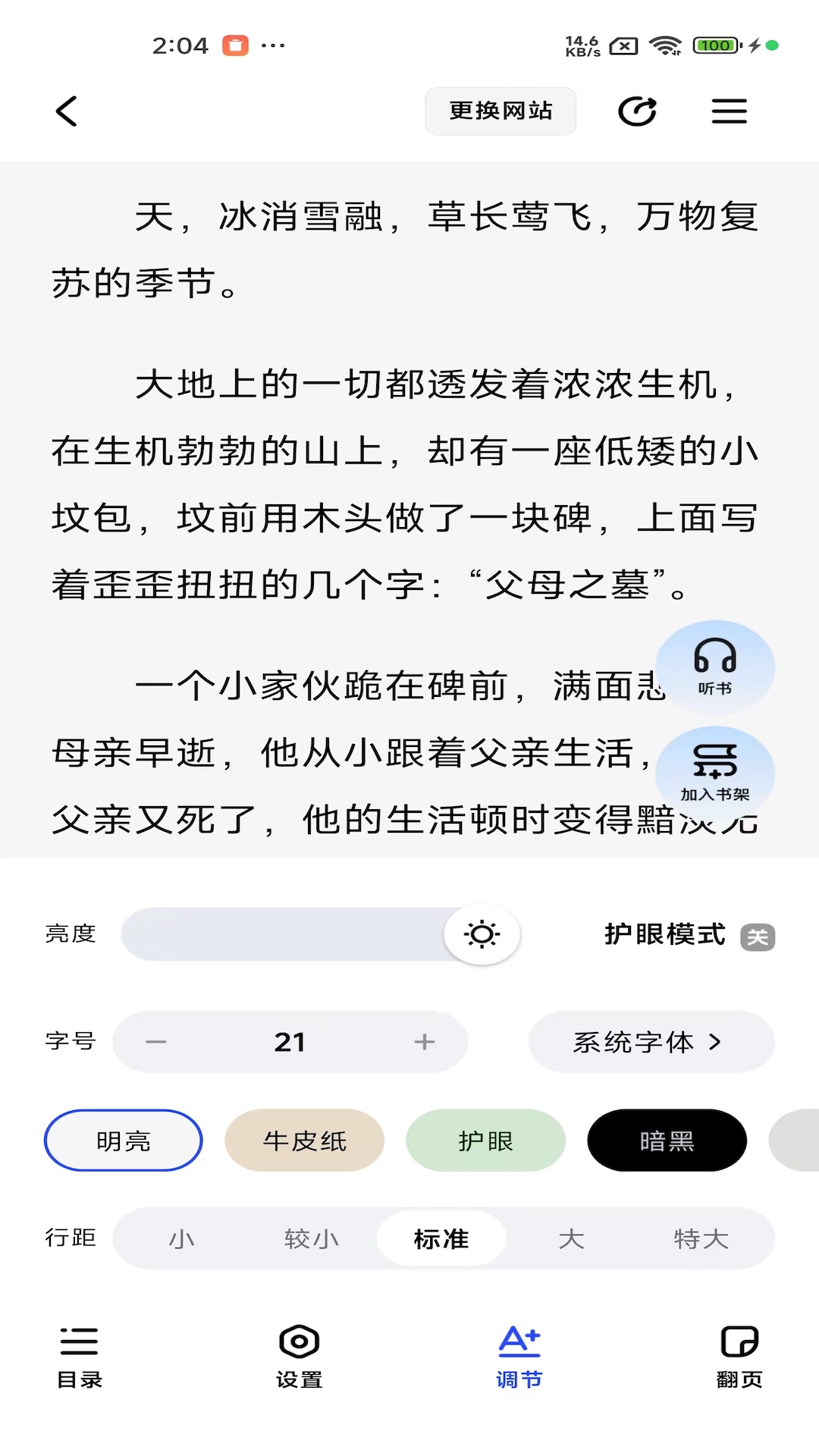The height and width of the screenshot is (1456, 819).
Task: Open the 系统字体 font selector
Action: 651,1042
